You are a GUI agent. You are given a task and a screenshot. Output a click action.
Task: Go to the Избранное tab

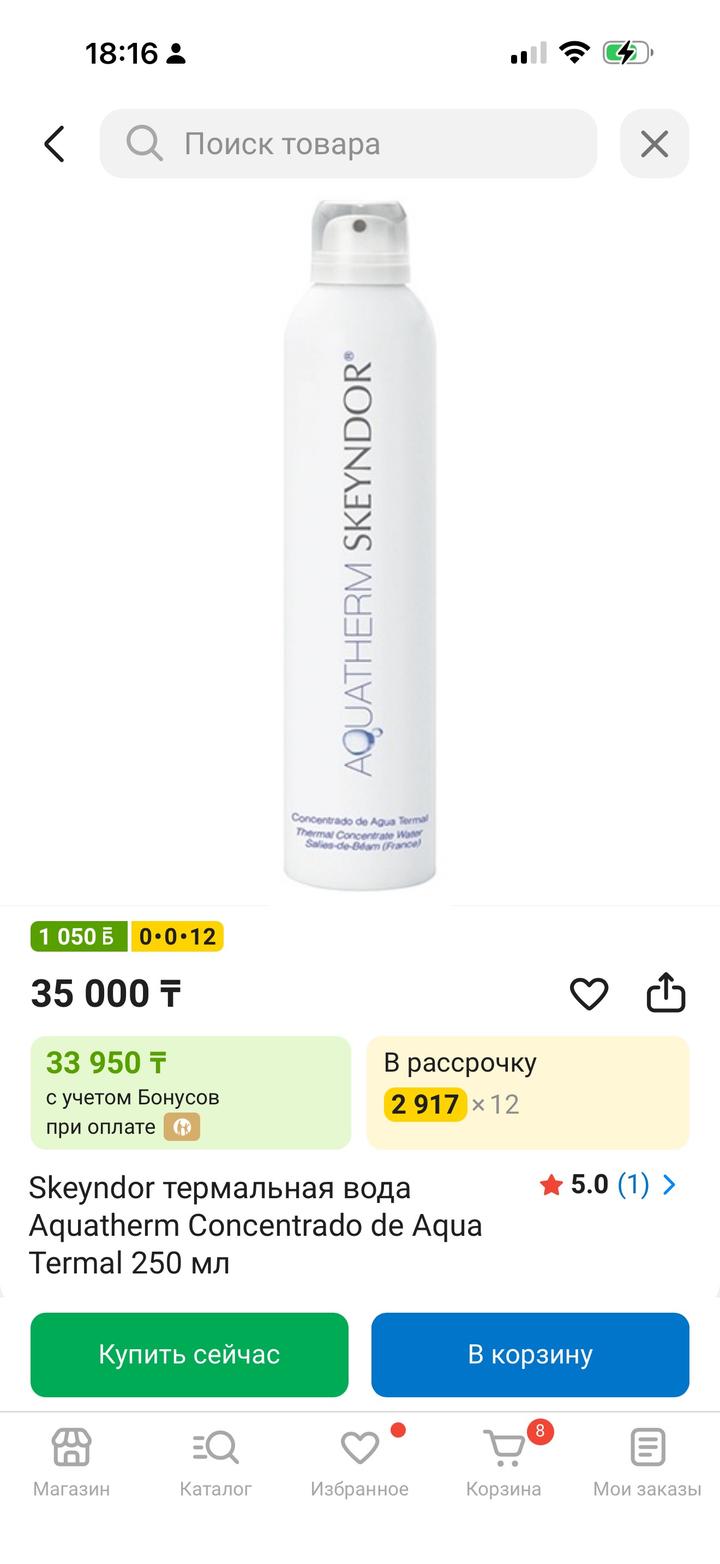click(x=359, y=1462)
